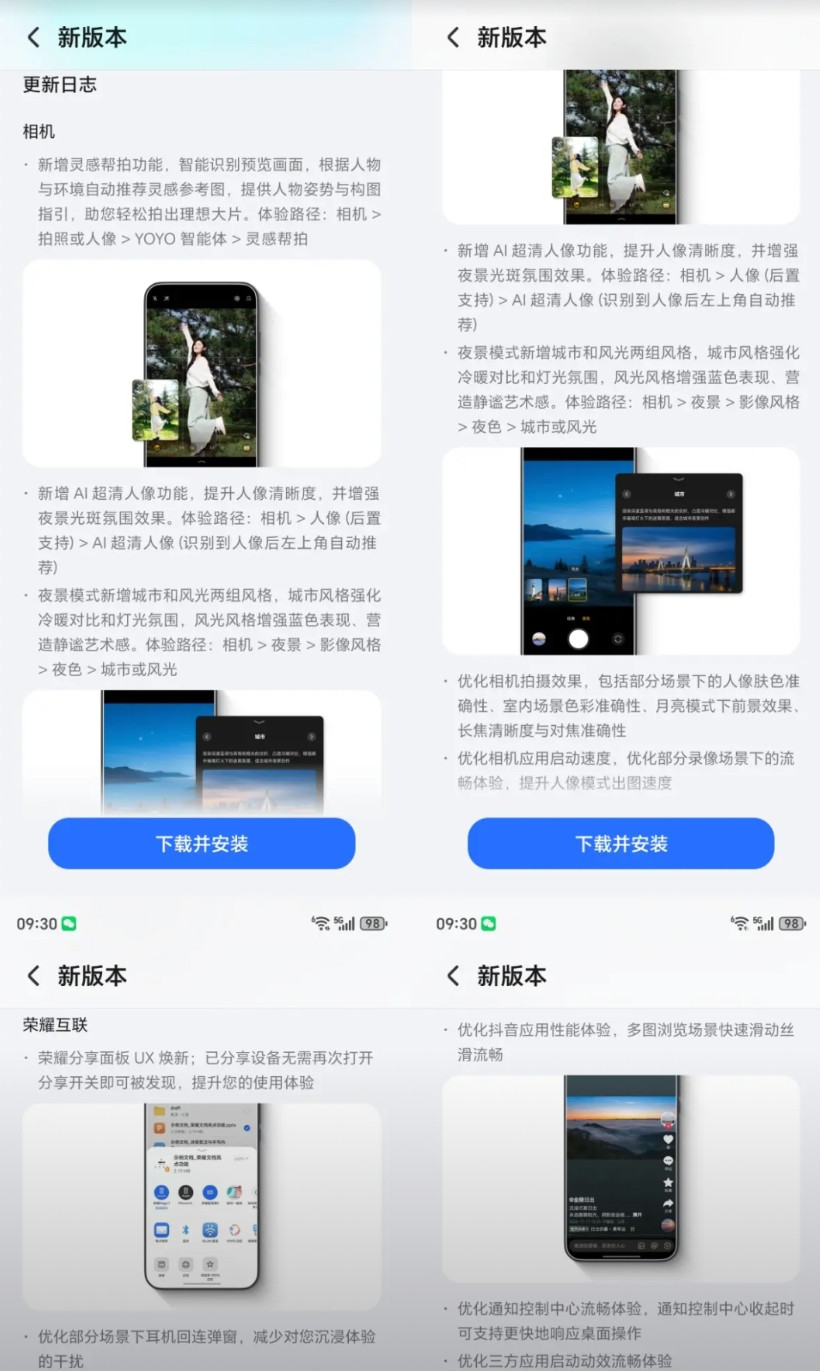Image resolution: width=820 pixels, height=1371 pixels.
Task: Collapse the 城市 style card with top chevron
Action: point(677,479)
